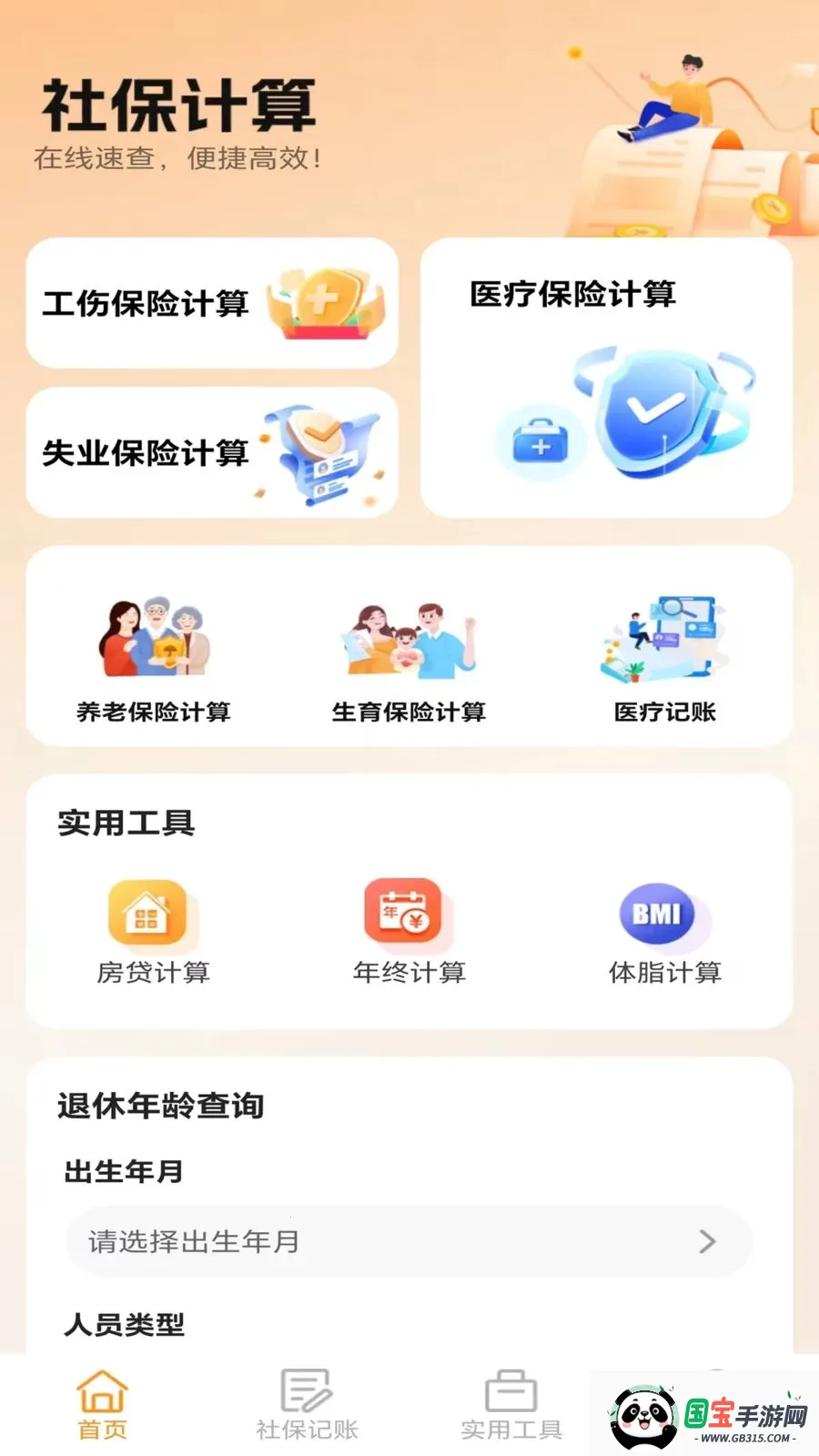This screenshot has height=1456, width=819.
Task: Click the right chevron beside birth date field
Action: pyautogui.click(x=708, y=1241)
